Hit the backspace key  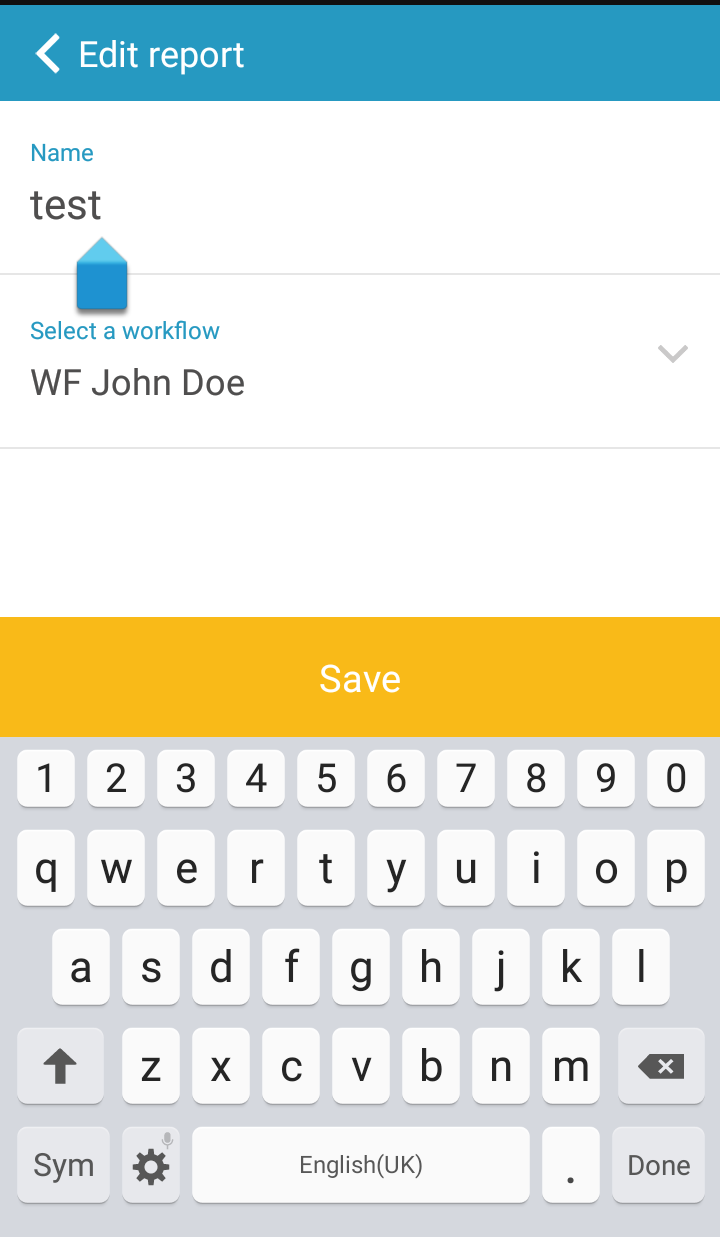tap(660, 1066)
